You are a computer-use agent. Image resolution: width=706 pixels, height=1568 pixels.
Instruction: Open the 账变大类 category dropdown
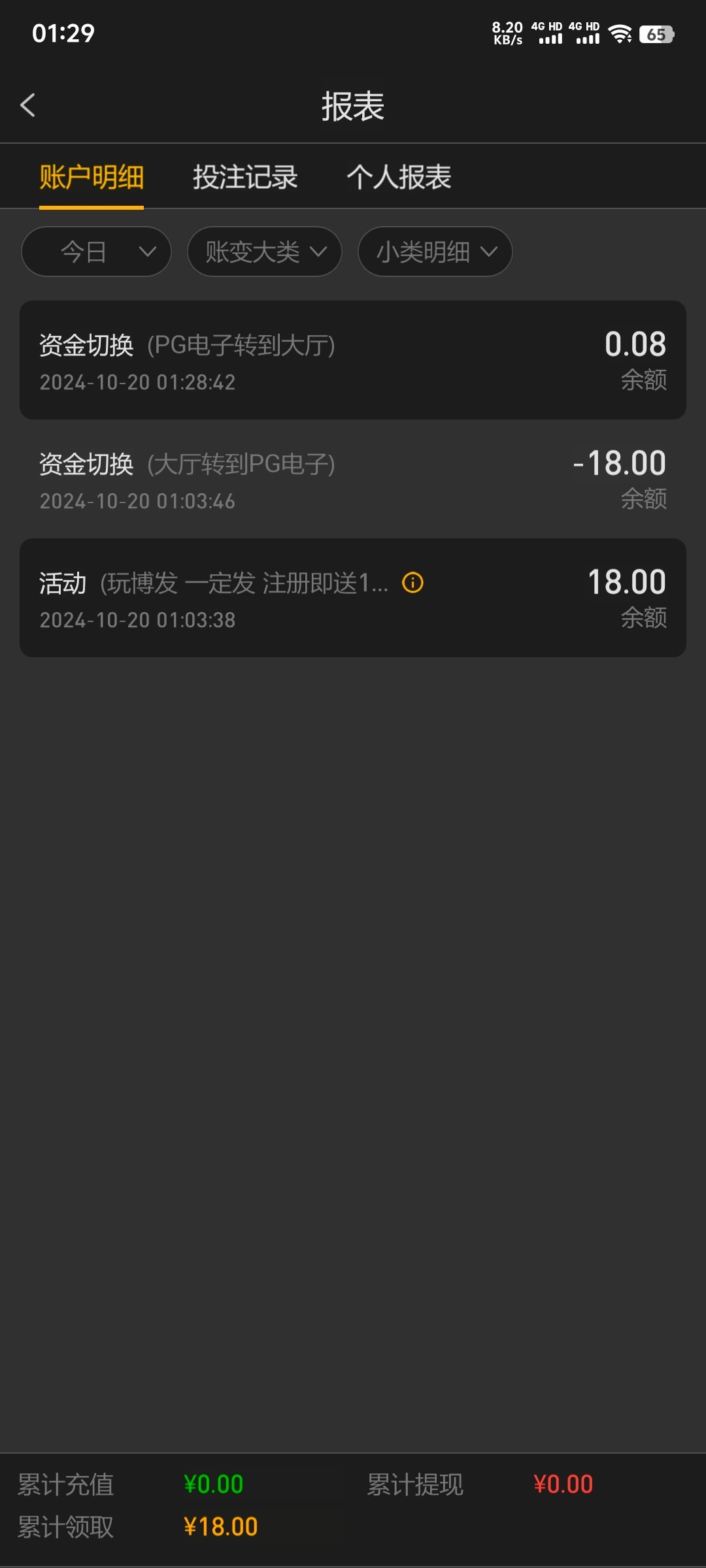263,252
